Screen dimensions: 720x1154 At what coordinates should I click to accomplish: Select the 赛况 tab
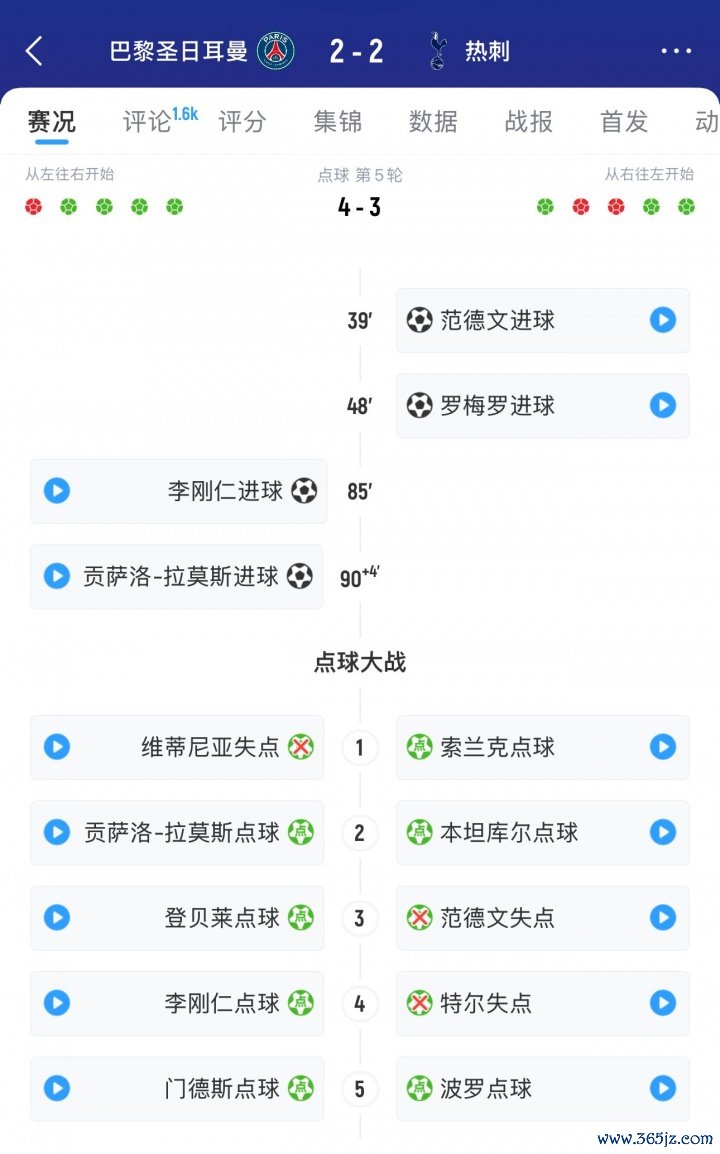point(51,122)
